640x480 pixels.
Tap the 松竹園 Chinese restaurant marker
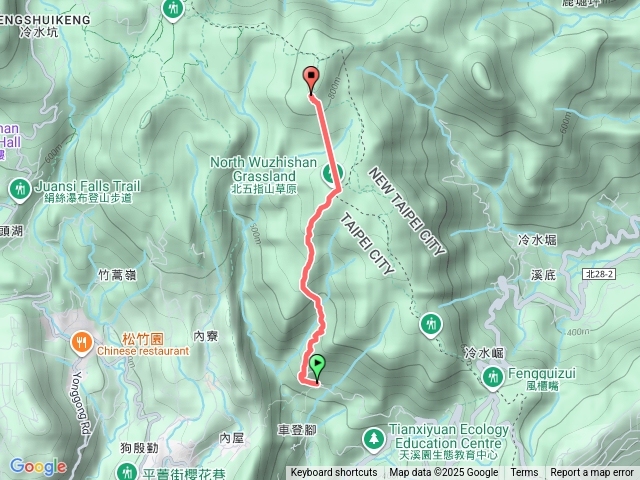point(82,344)
